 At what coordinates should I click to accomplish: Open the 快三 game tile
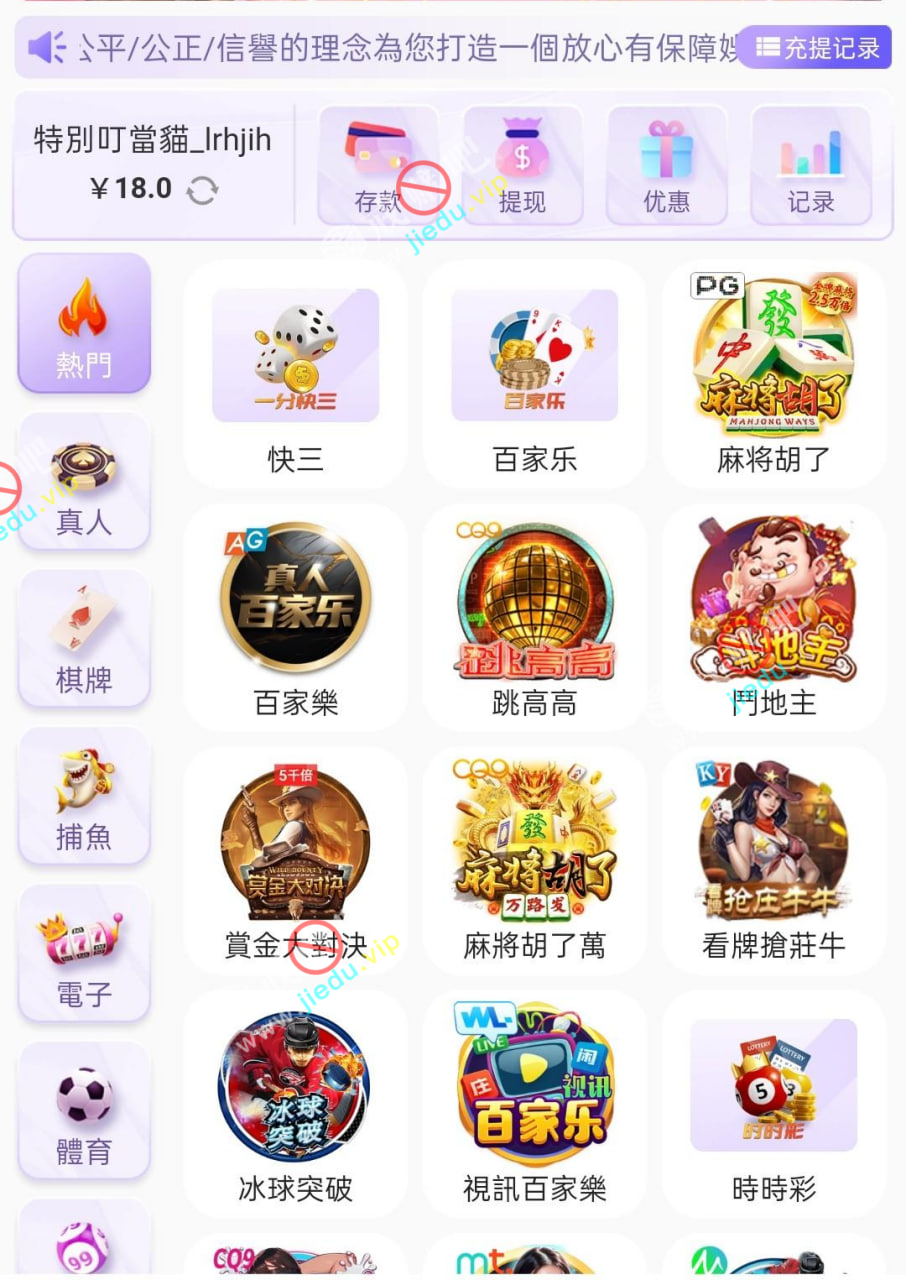pyautogui.click(x=295, y=375)
